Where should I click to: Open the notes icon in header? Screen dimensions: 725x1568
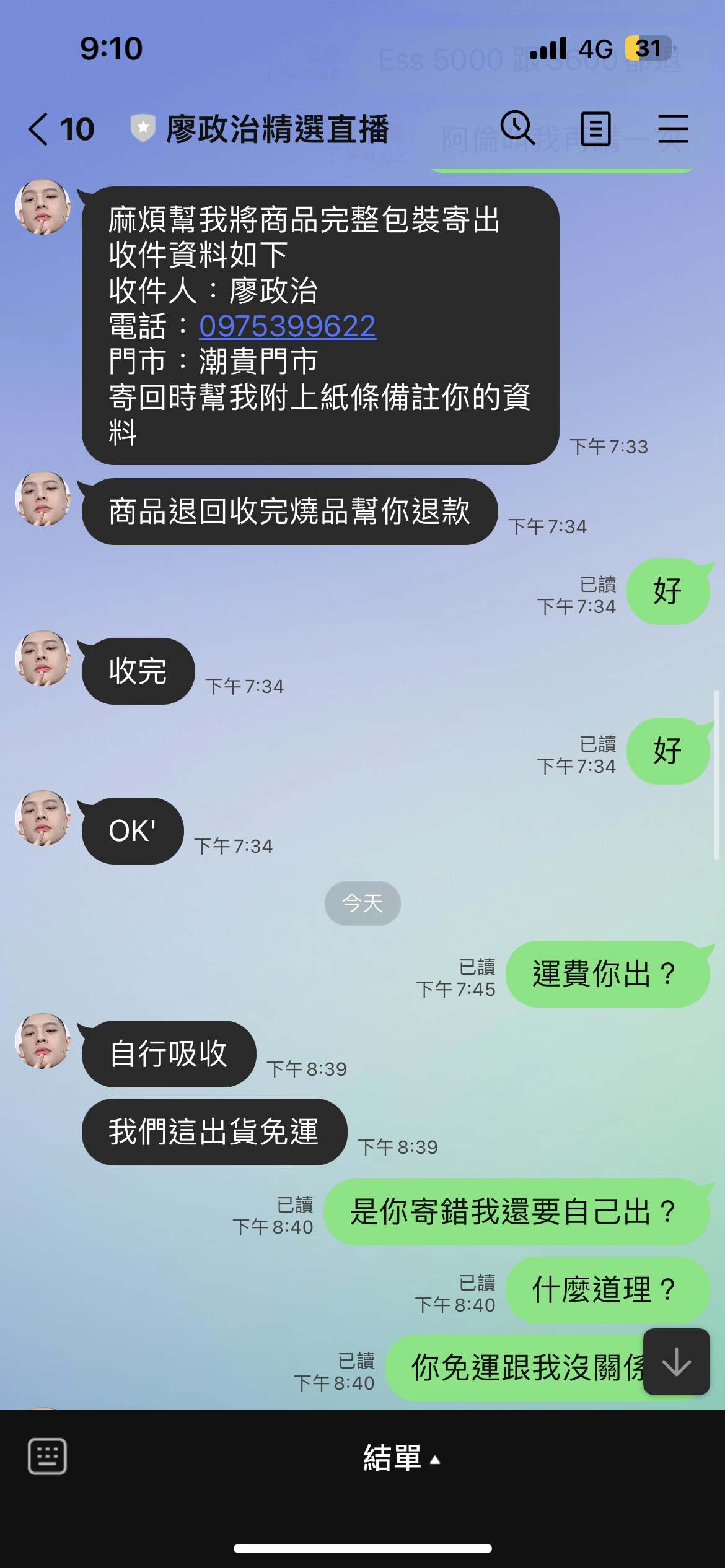tap(595, 129)
